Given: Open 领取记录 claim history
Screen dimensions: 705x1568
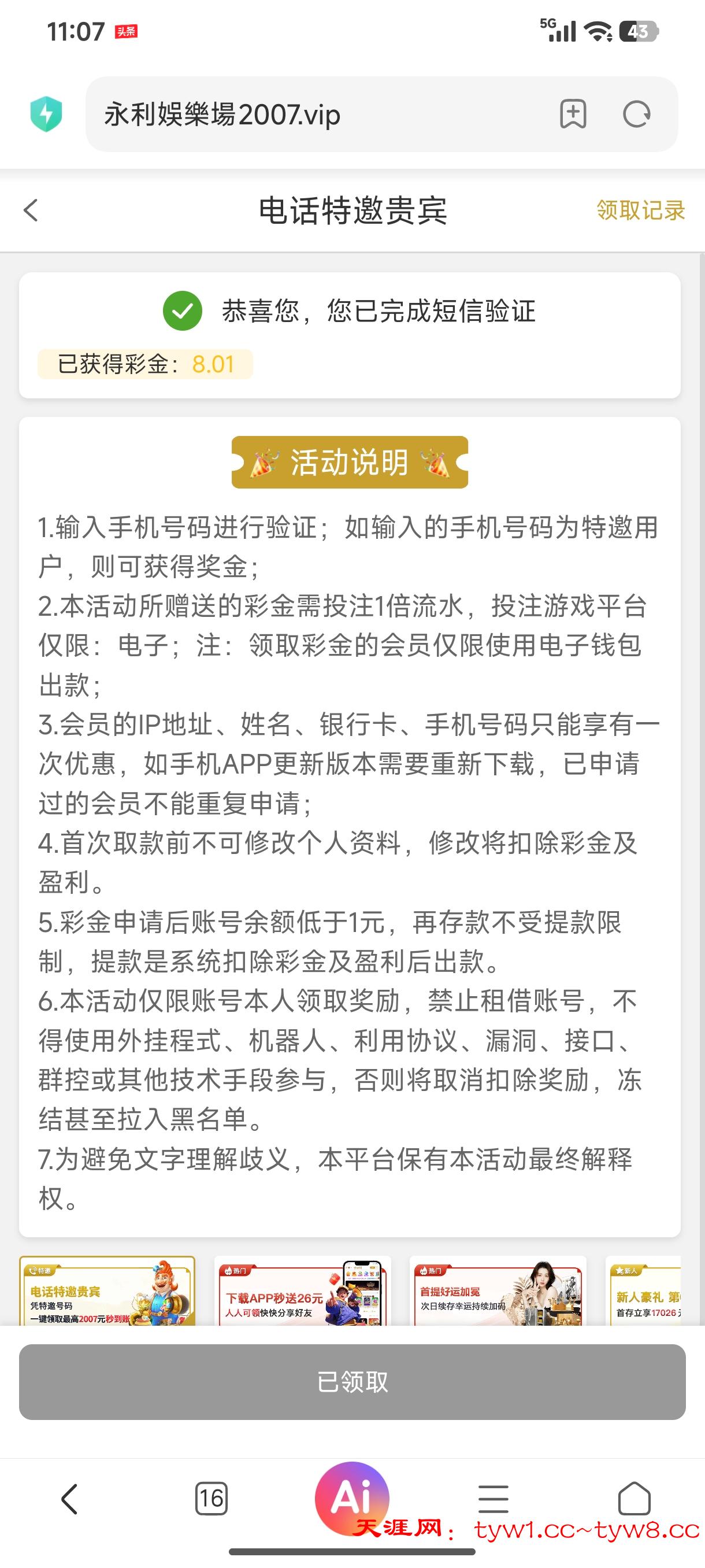Looking at the screenshot, I should pos(640,210).
